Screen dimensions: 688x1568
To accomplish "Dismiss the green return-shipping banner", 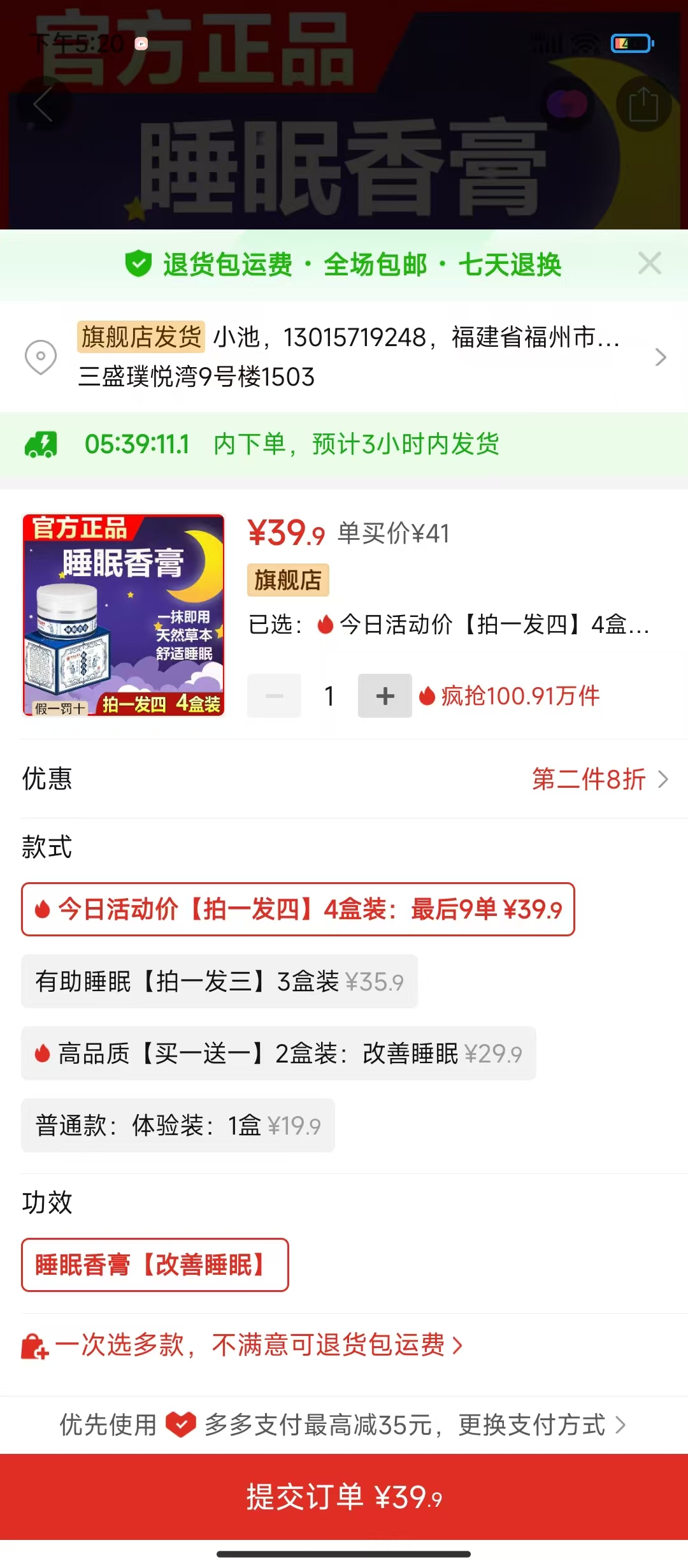I will (x=650, y=263).
